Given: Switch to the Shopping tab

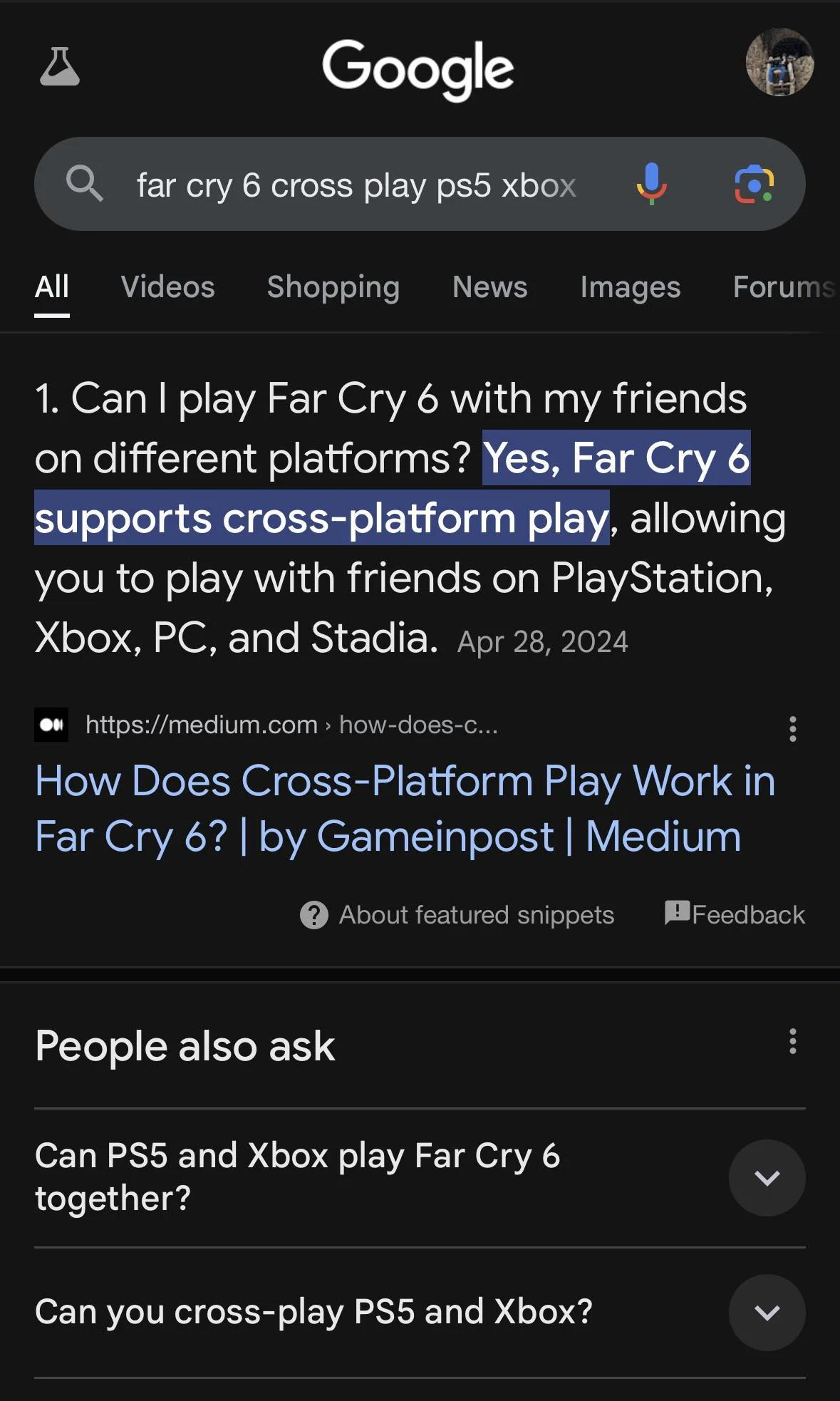Looking at the screenshot, I should coord(333,287).
